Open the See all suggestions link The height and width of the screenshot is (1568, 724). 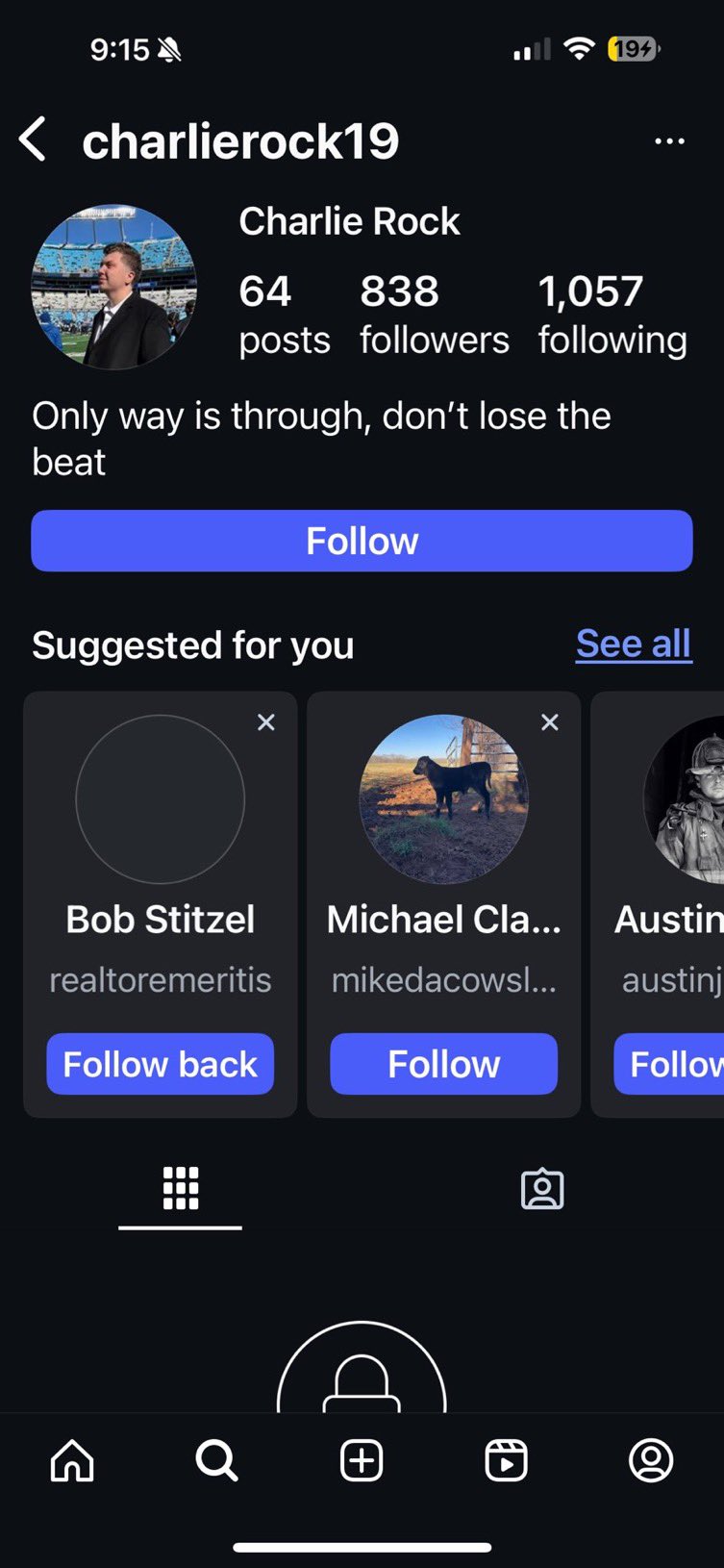(x=633, y=644)
